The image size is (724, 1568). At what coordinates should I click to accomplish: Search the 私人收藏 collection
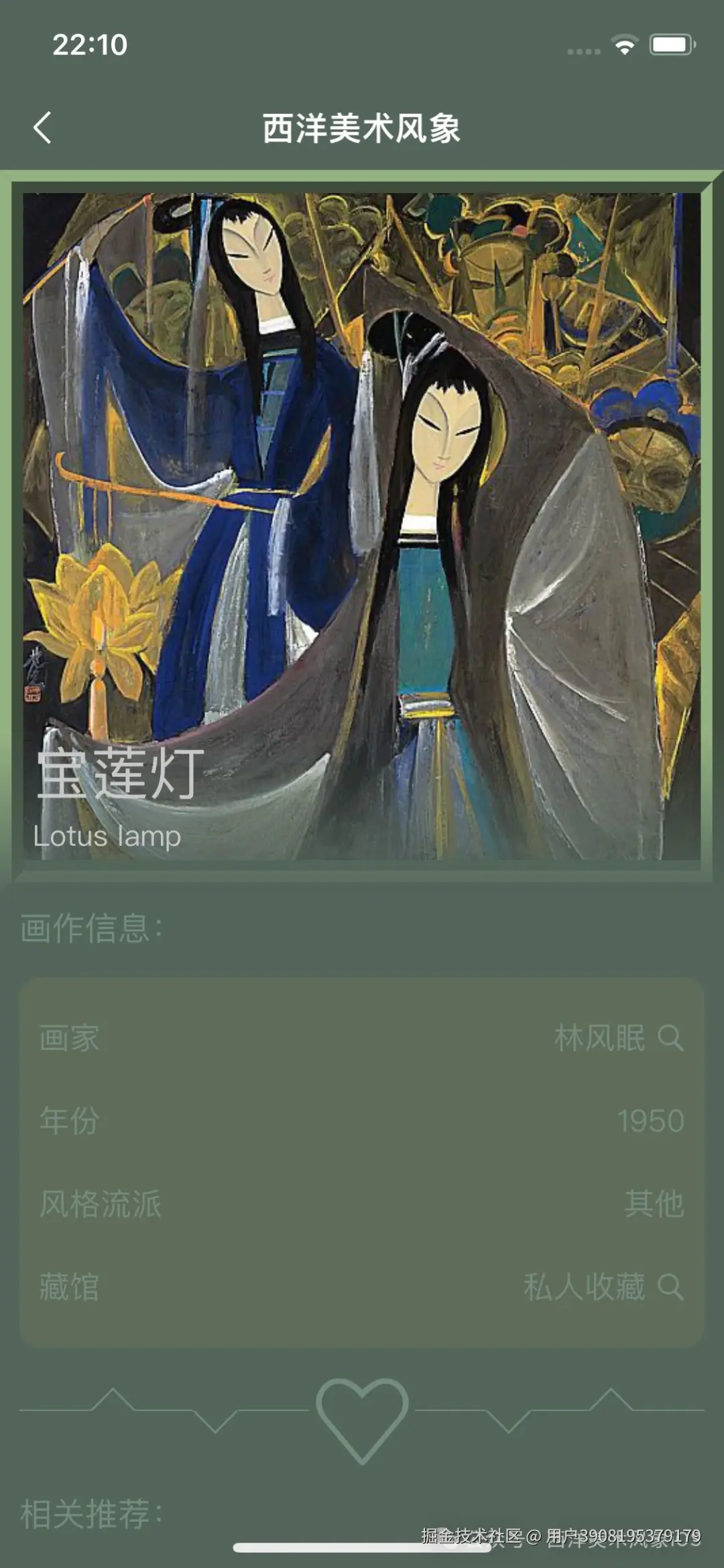pyautogui.click(x=670, y=1286)
